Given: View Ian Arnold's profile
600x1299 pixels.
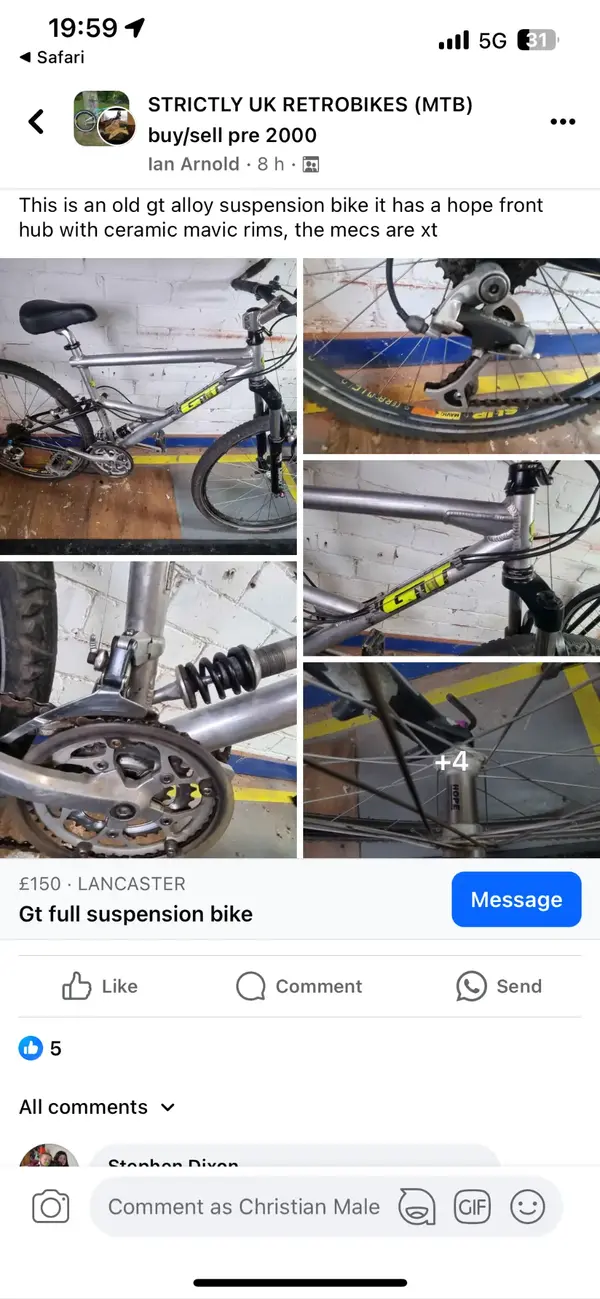Looking at the screenshot, I should [194, 164].
